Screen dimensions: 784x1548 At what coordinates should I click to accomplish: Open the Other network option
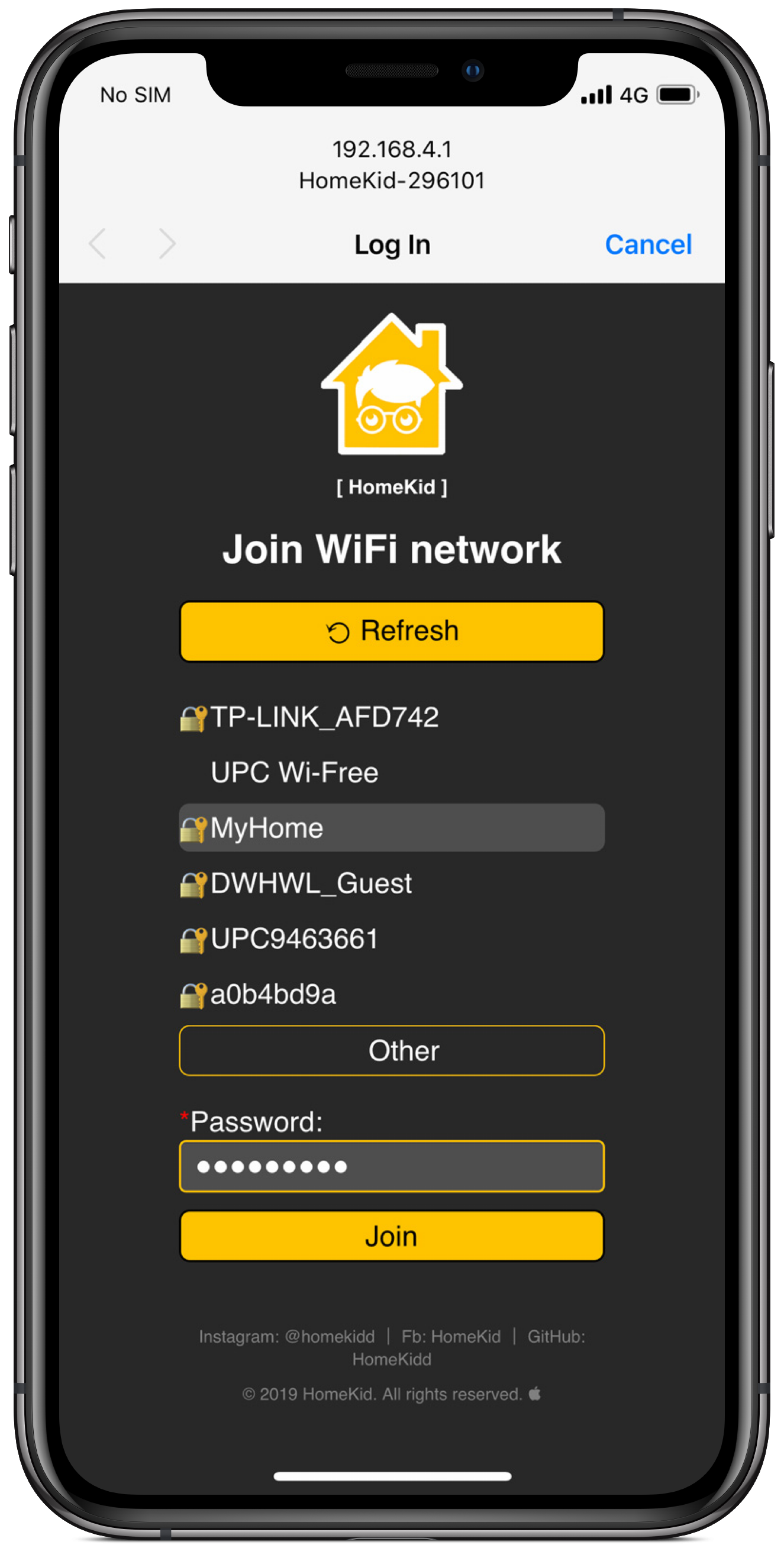pos(392,1050)
